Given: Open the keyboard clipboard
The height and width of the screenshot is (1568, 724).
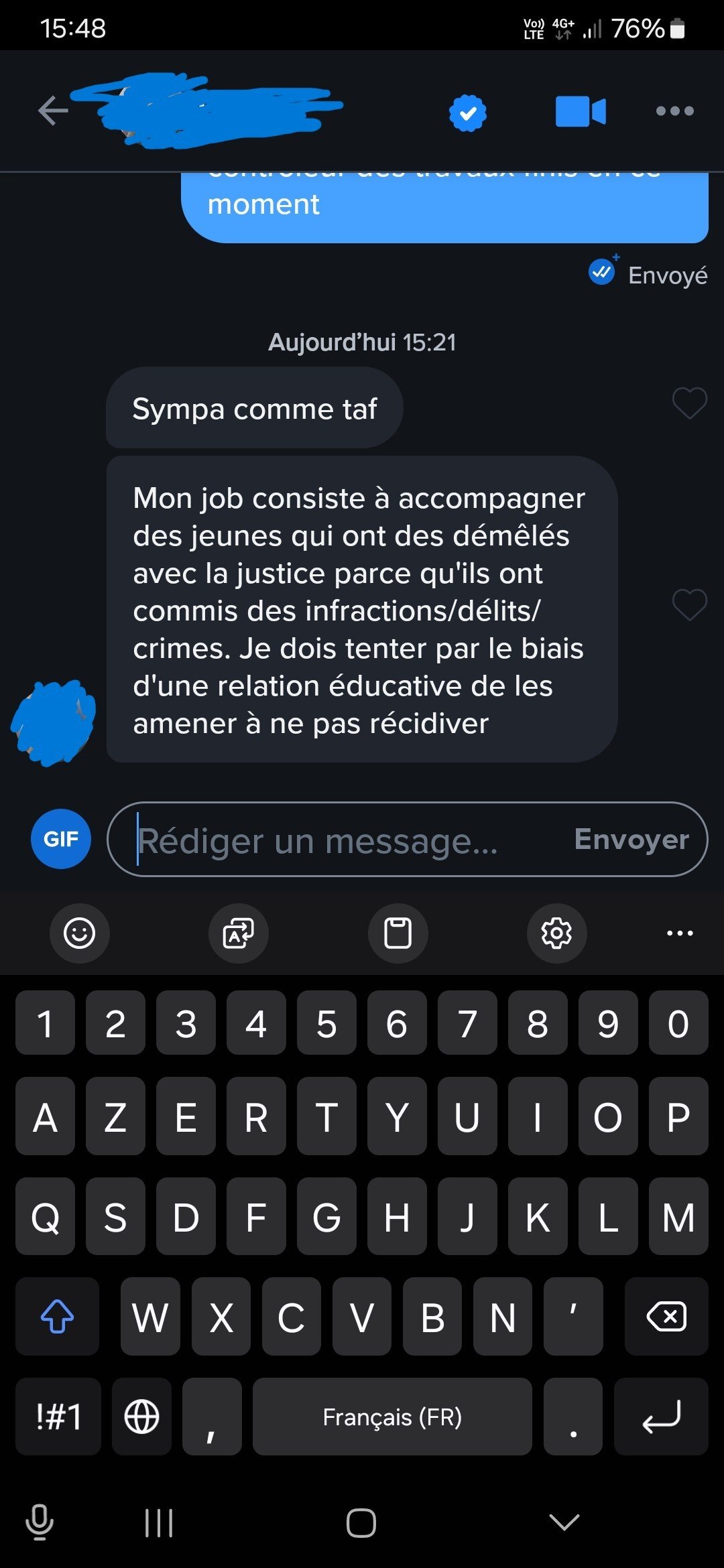Looking at the screenshot, I should 398,933.
